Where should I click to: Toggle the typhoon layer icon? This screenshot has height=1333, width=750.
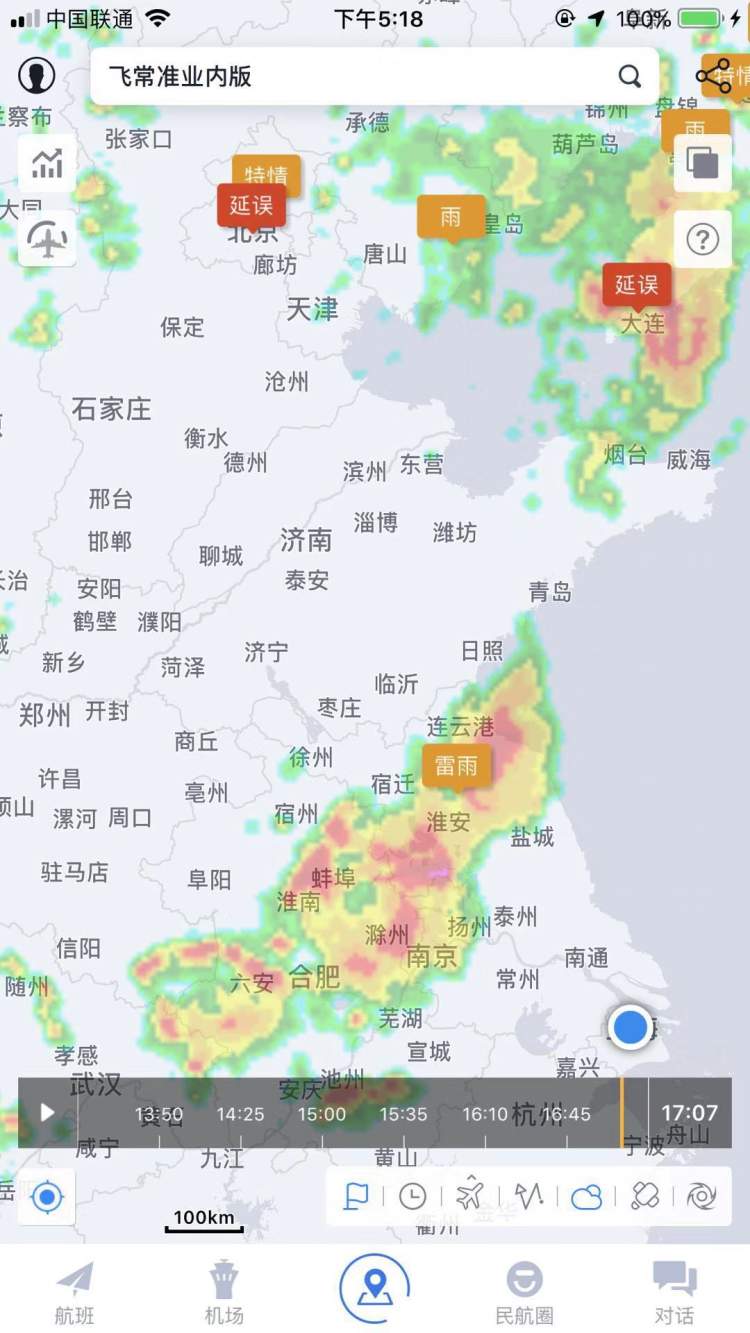pos(701,1196)
